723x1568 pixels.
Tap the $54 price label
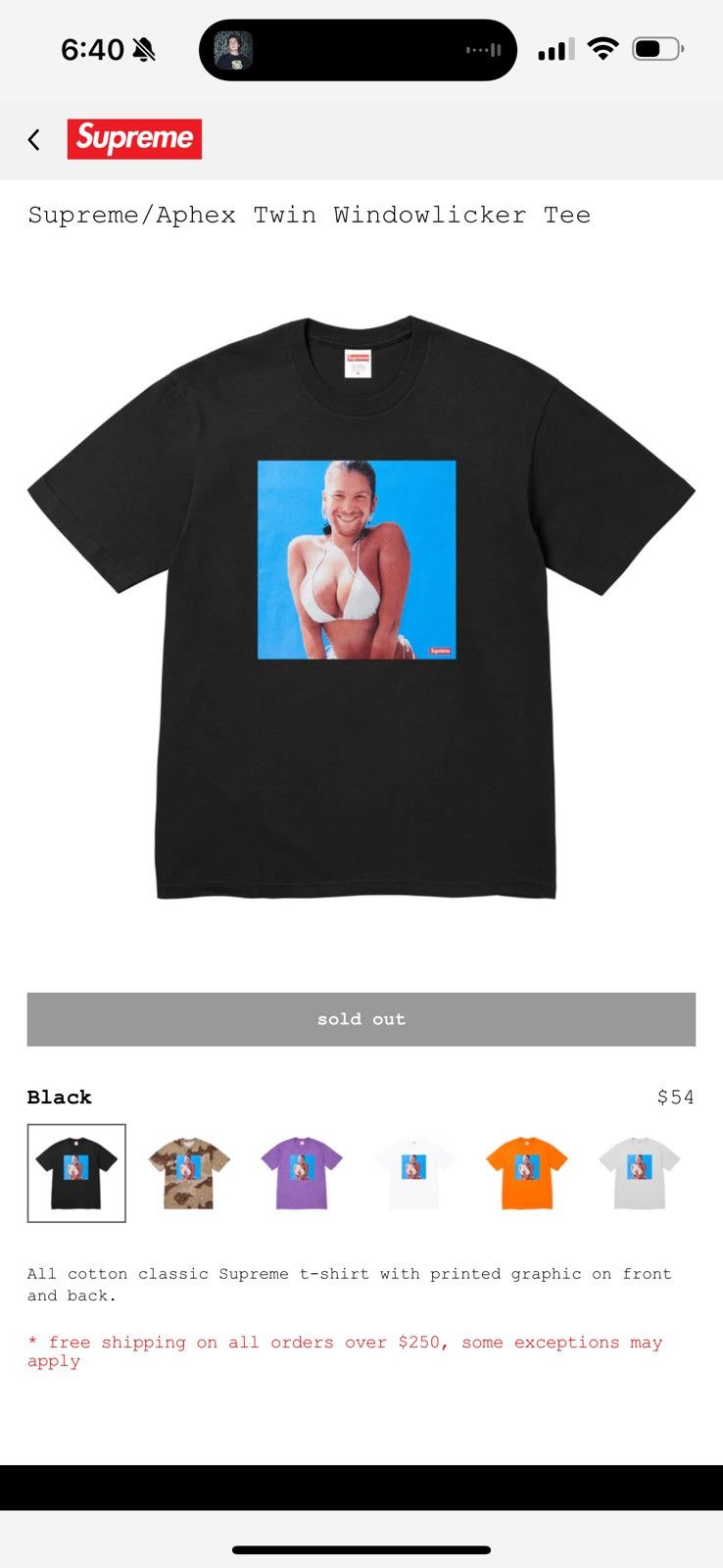click(678, 1097)
